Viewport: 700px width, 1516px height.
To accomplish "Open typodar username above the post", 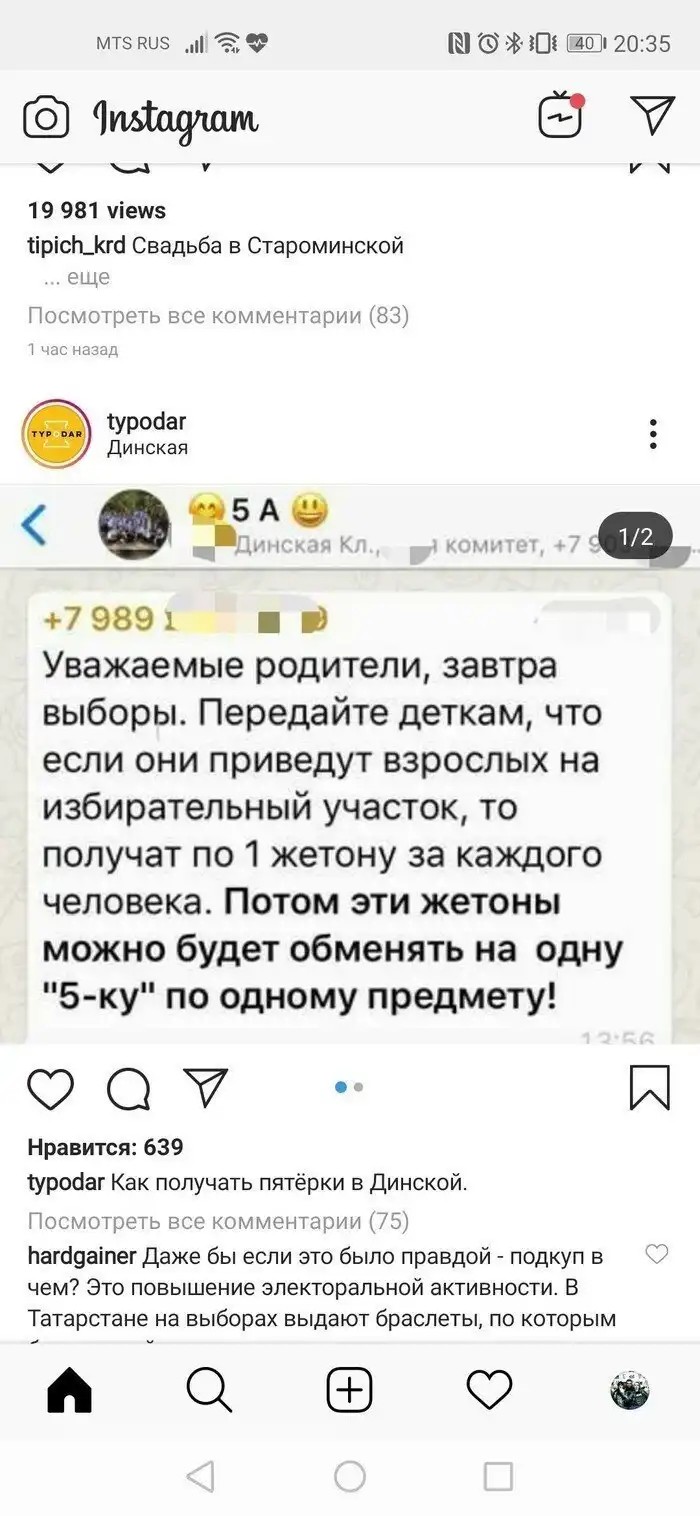I will 146,421.
